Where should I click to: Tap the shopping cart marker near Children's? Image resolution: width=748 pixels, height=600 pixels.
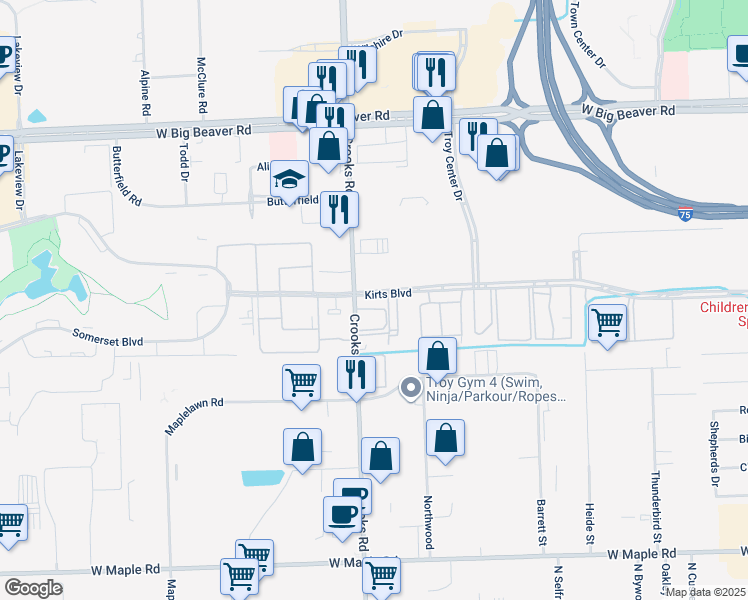pos(607,323)
